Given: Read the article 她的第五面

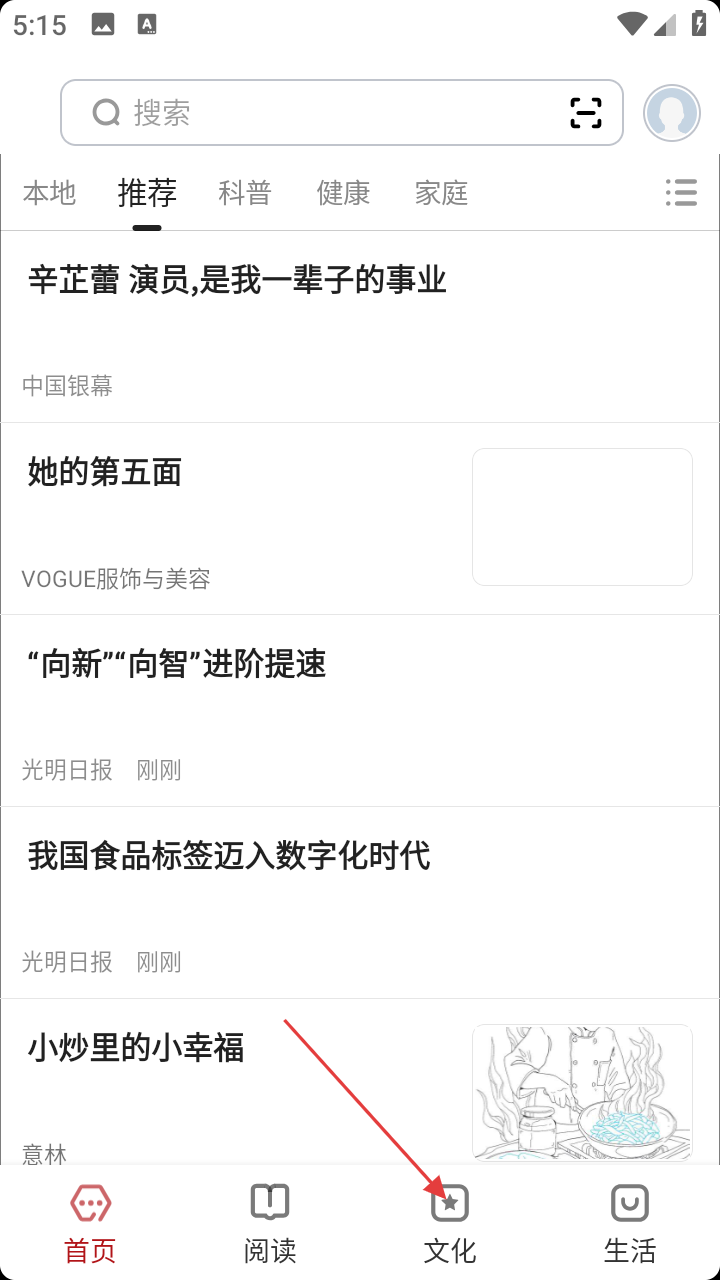Looking at the screenshot, I should [x=105, y=473].
